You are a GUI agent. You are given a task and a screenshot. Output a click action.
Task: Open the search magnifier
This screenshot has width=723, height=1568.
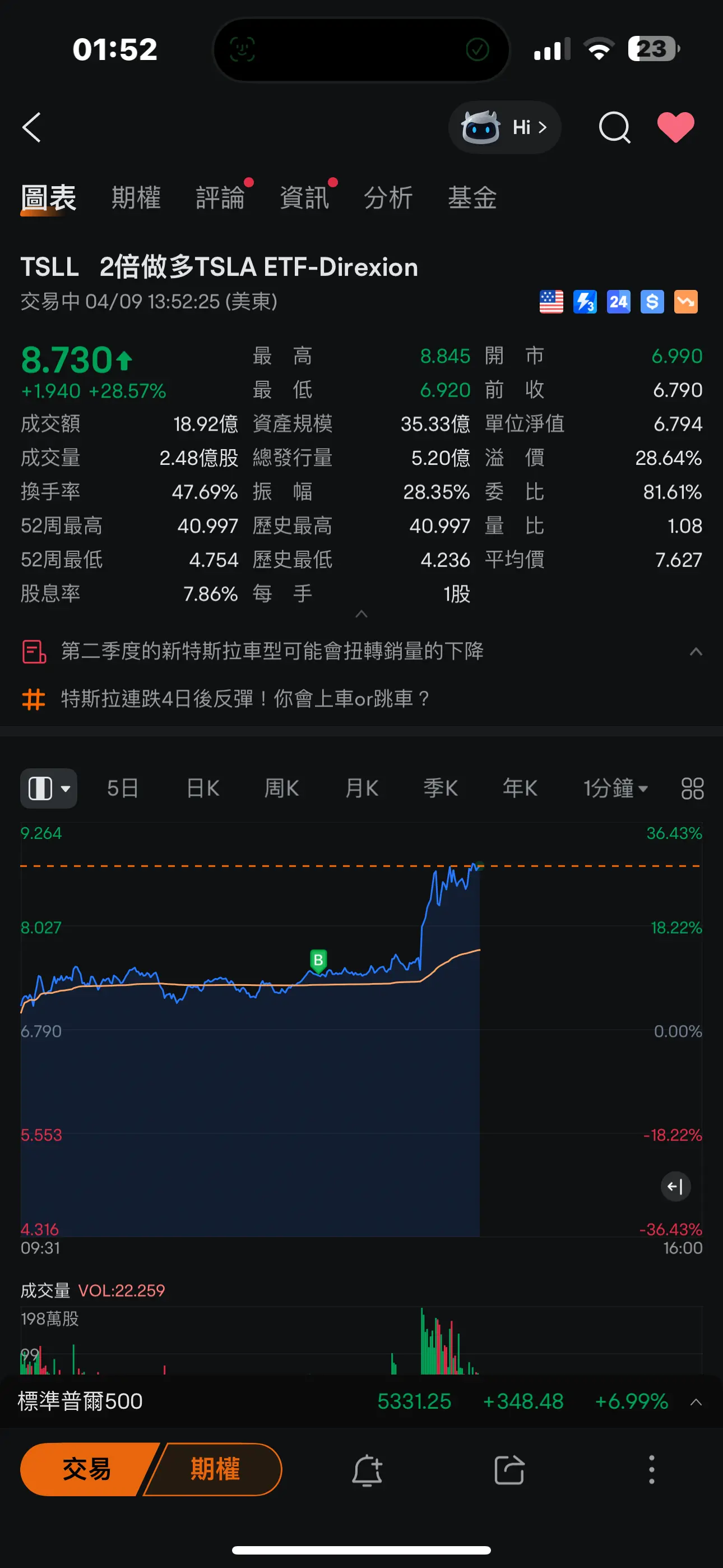[614, 127]
